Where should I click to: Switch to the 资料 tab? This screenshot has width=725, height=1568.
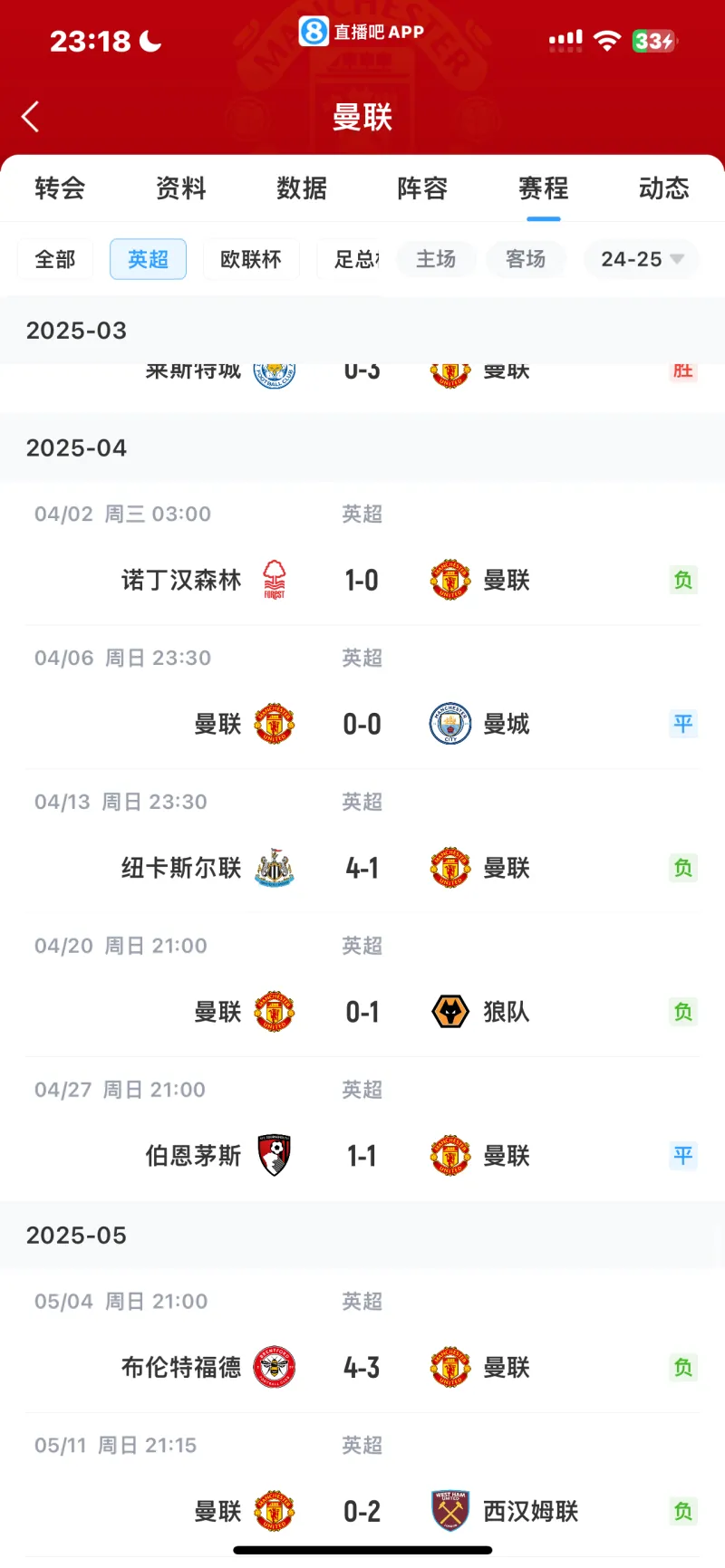coord(181,188)
